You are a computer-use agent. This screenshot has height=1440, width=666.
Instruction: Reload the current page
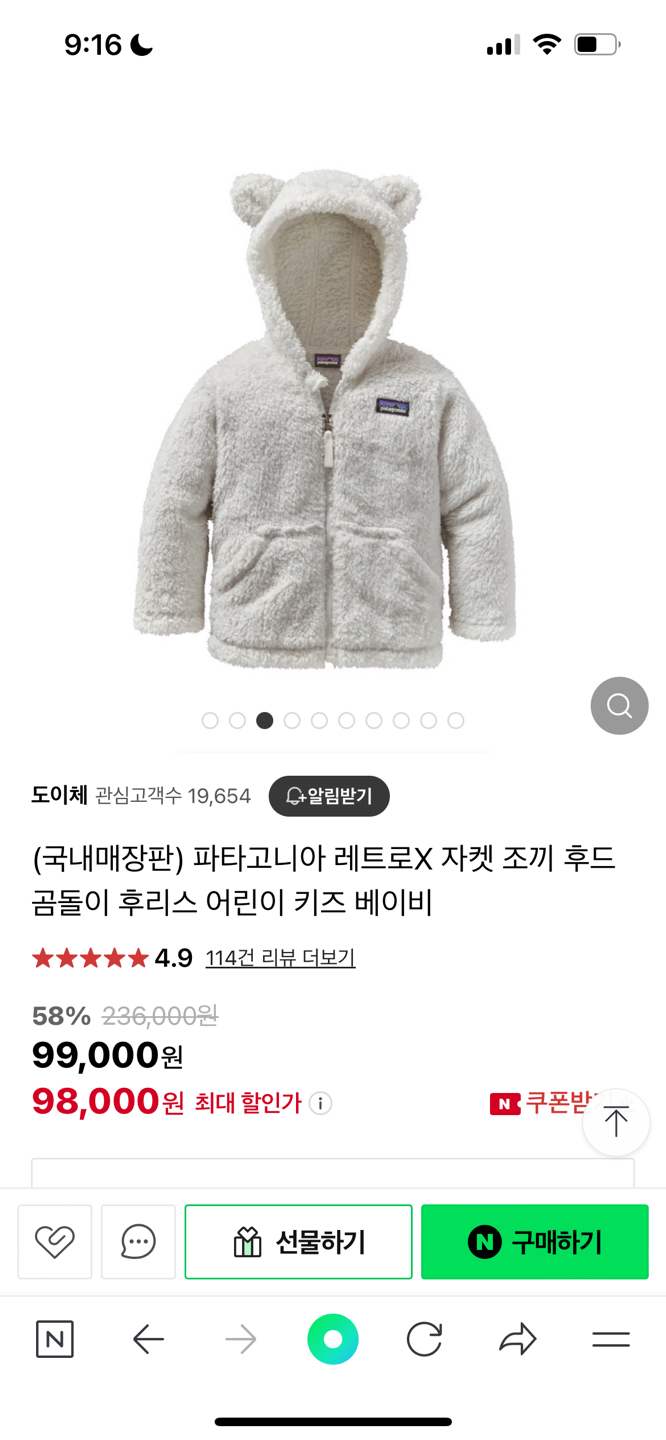(424, 1339)
